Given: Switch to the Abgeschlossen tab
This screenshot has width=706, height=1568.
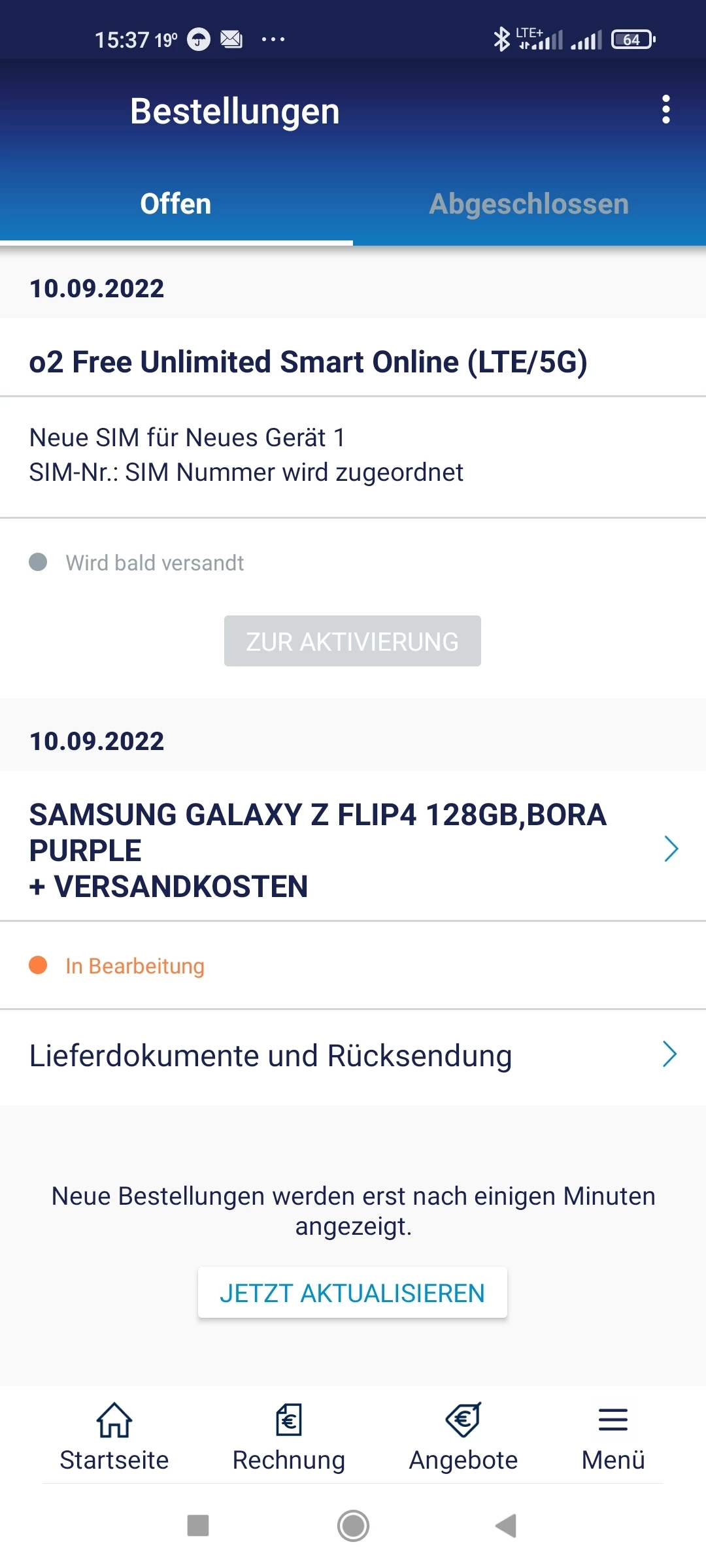Looking at the screenshot, I should (x=529, y=204).
